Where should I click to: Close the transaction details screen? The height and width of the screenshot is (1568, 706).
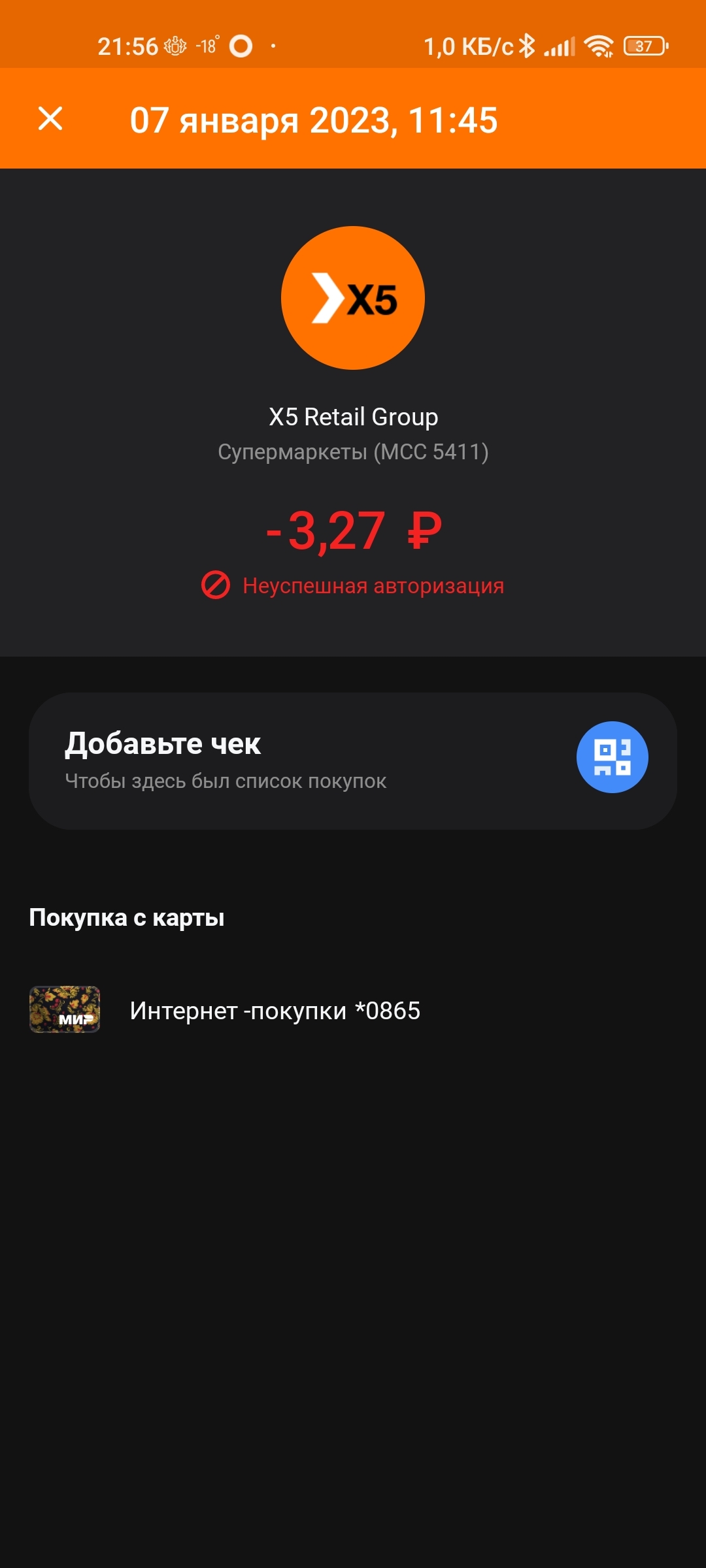[x=50, y=119]
